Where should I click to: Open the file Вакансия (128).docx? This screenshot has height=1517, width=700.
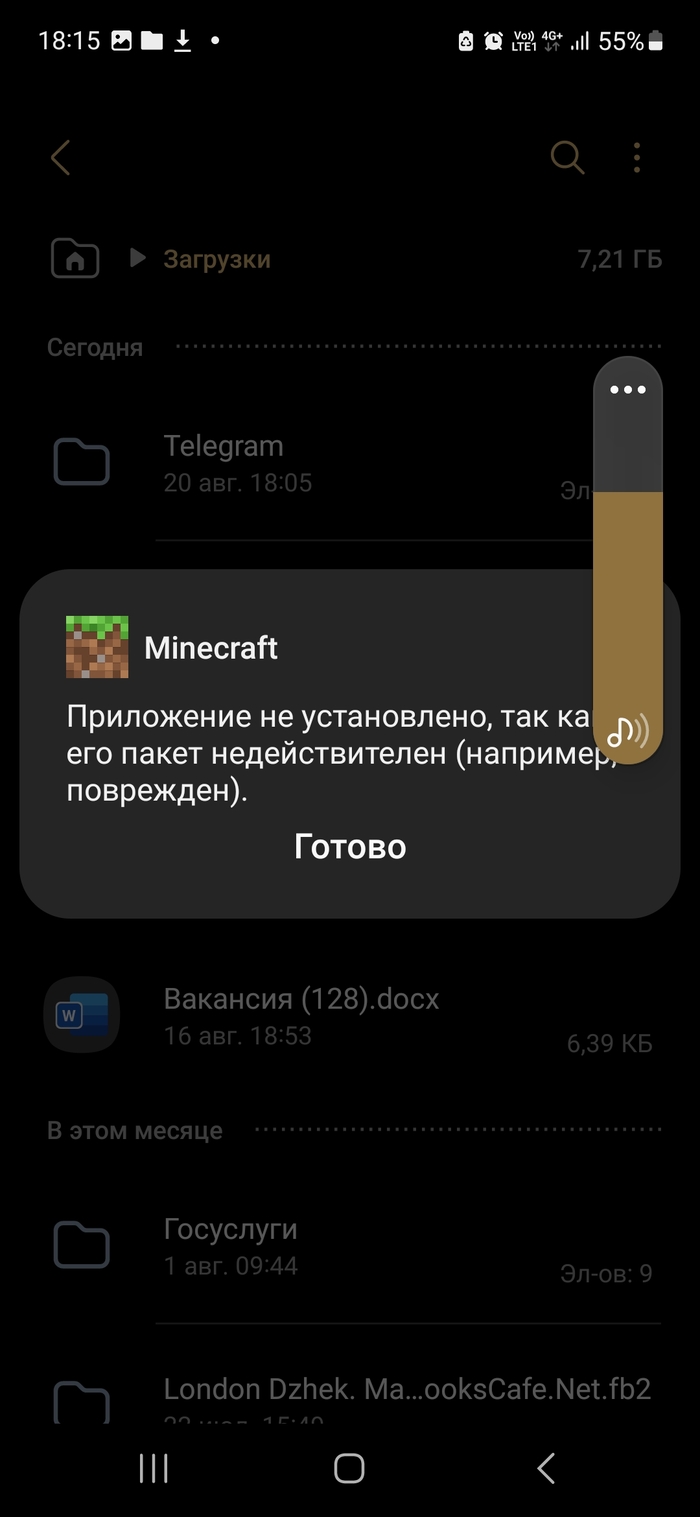[x=301, y=1015]
